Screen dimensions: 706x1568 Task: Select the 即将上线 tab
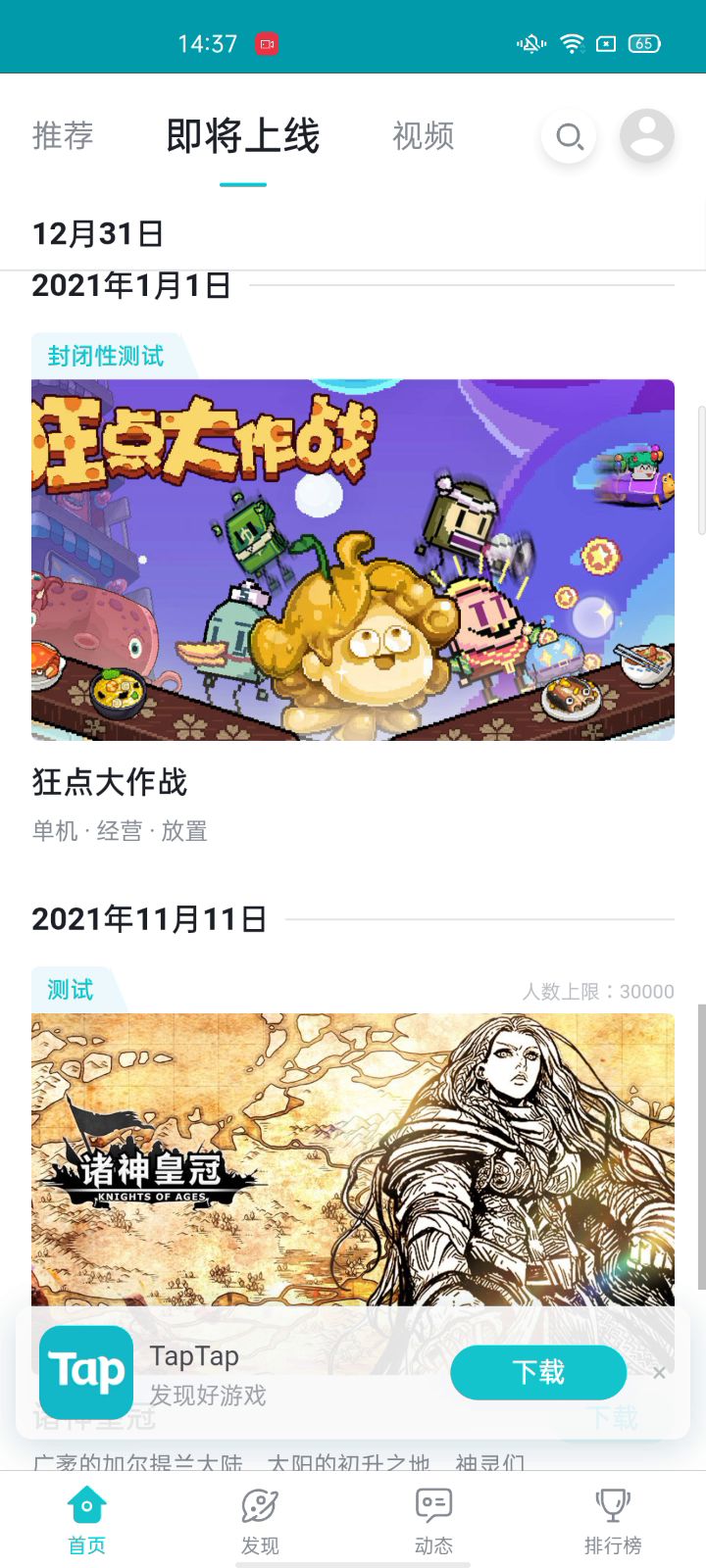pos(243,137)
